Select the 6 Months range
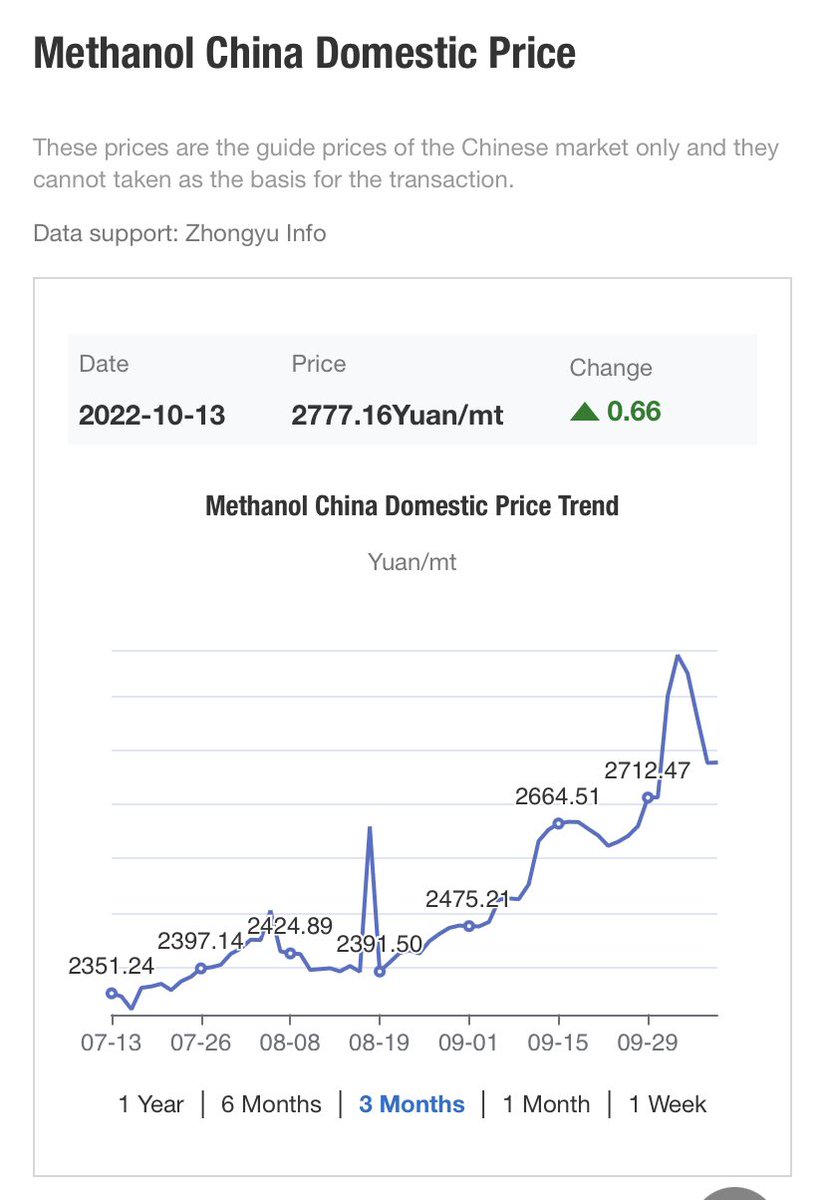825x1200 pixels. pos(271,1104)
